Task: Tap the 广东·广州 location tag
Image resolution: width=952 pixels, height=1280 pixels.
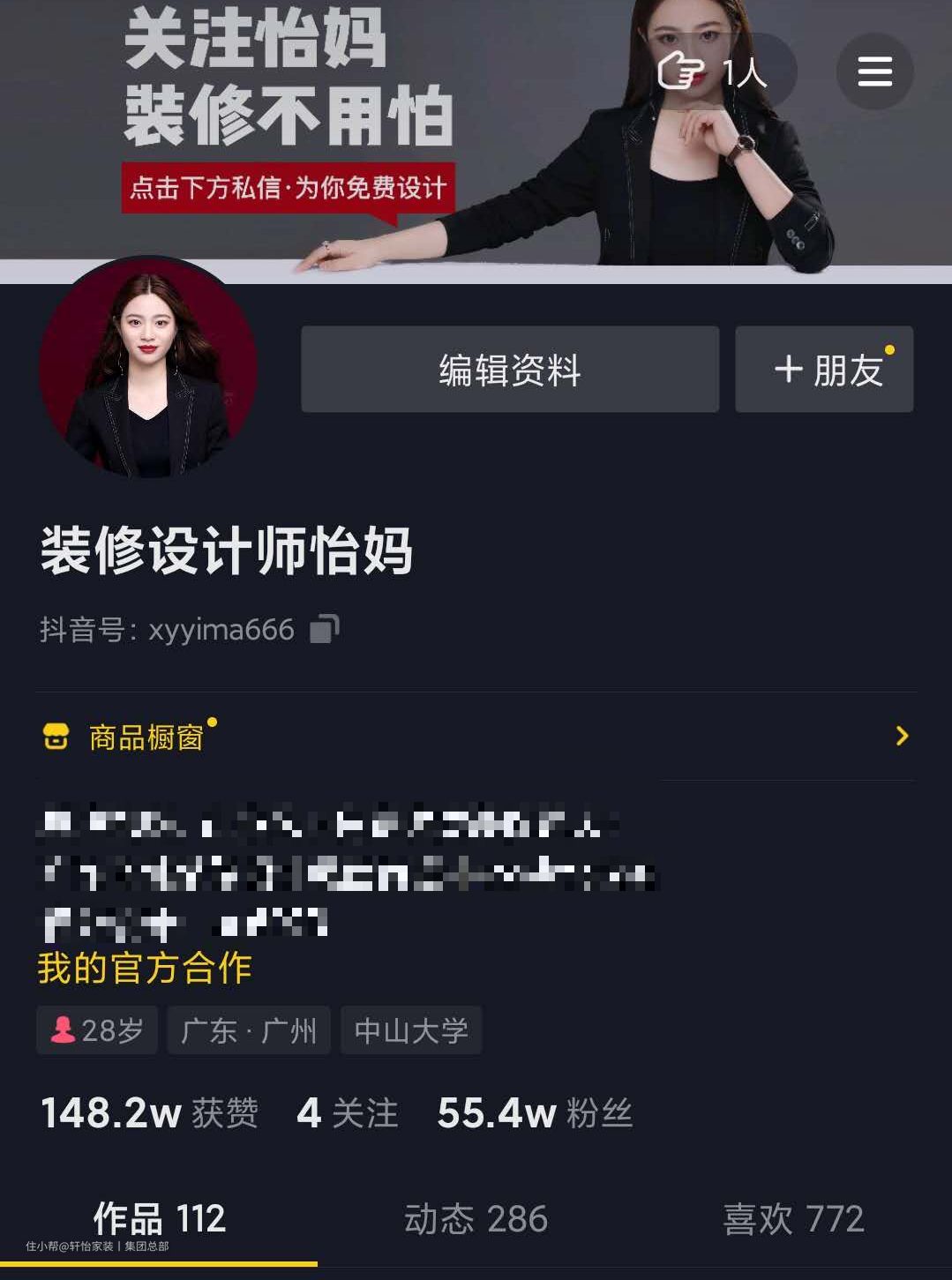Action: click(x=249, y=1029)
